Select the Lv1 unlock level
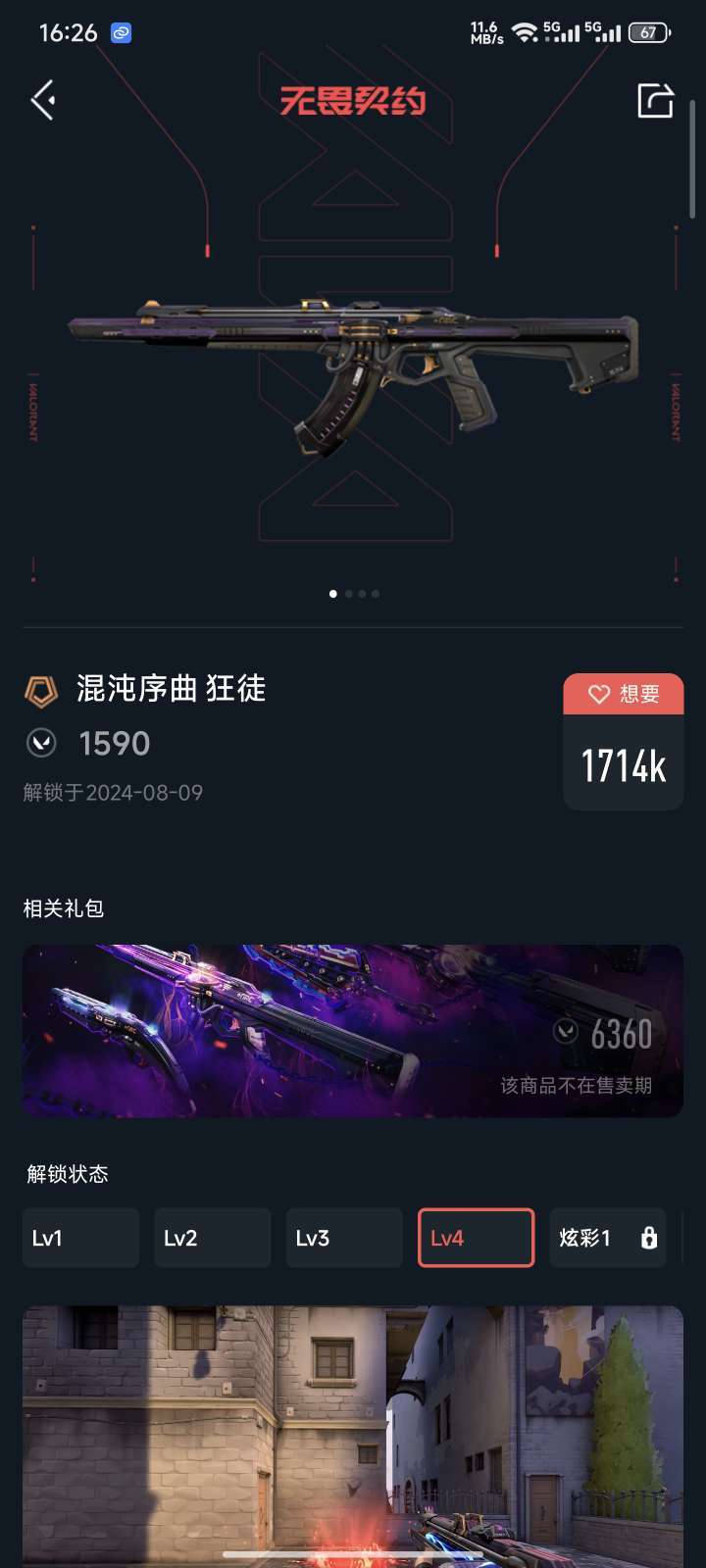706x1568 pixels. pyautogui.click(x=80, y=1238)
